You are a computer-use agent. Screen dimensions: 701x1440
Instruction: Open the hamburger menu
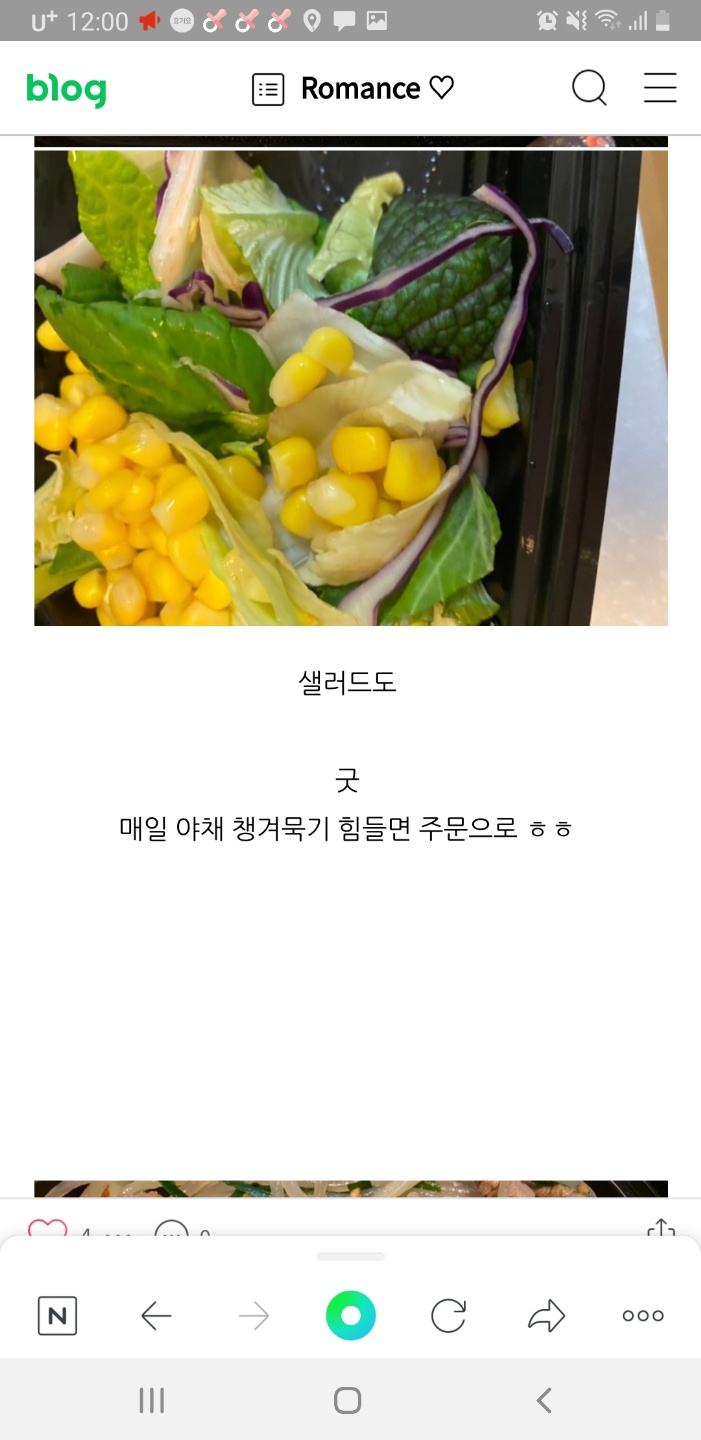pos(660,89)
